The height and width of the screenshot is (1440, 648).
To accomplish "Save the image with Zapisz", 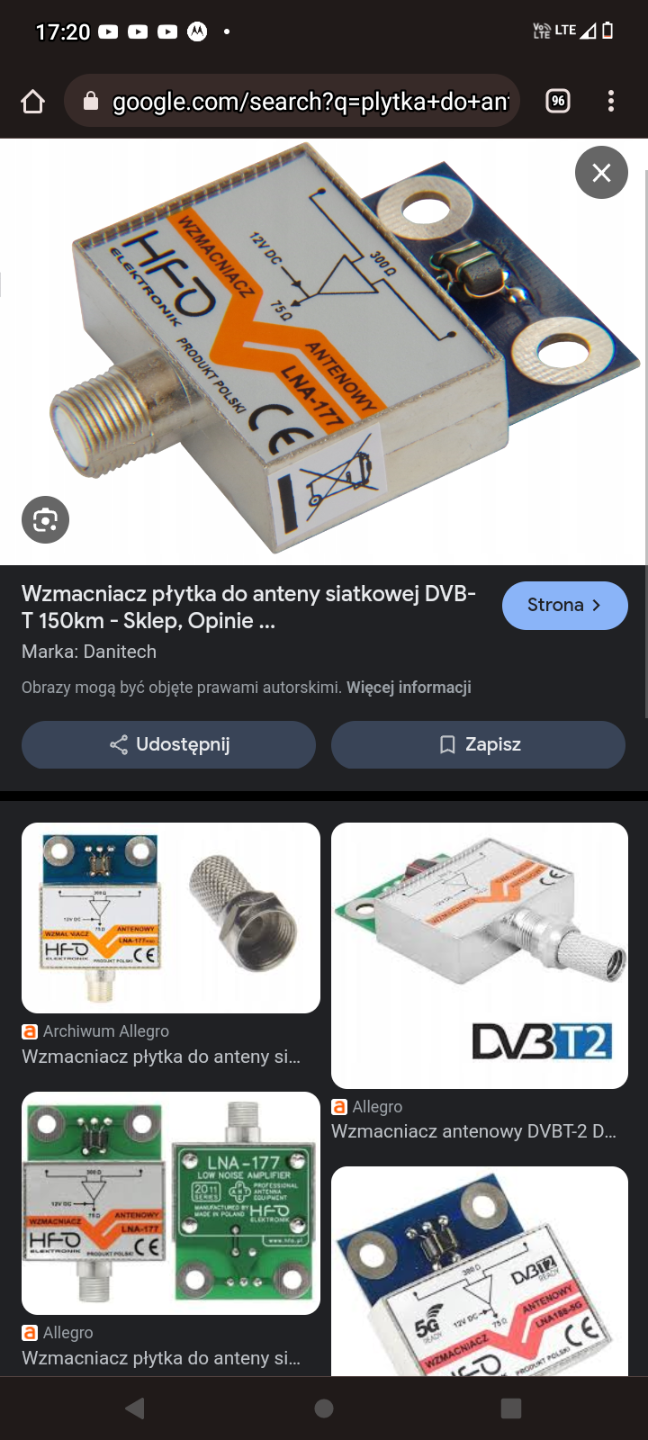I will point(478,744).
